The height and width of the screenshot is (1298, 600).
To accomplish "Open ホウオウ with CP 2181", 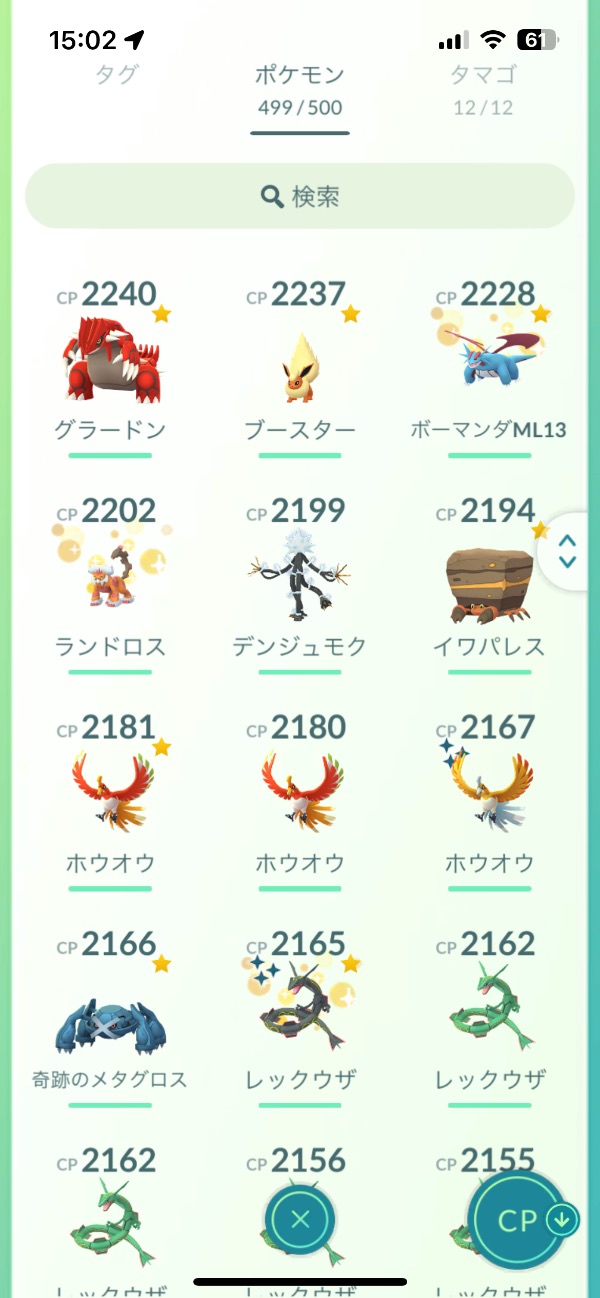I will pos(110,795).
